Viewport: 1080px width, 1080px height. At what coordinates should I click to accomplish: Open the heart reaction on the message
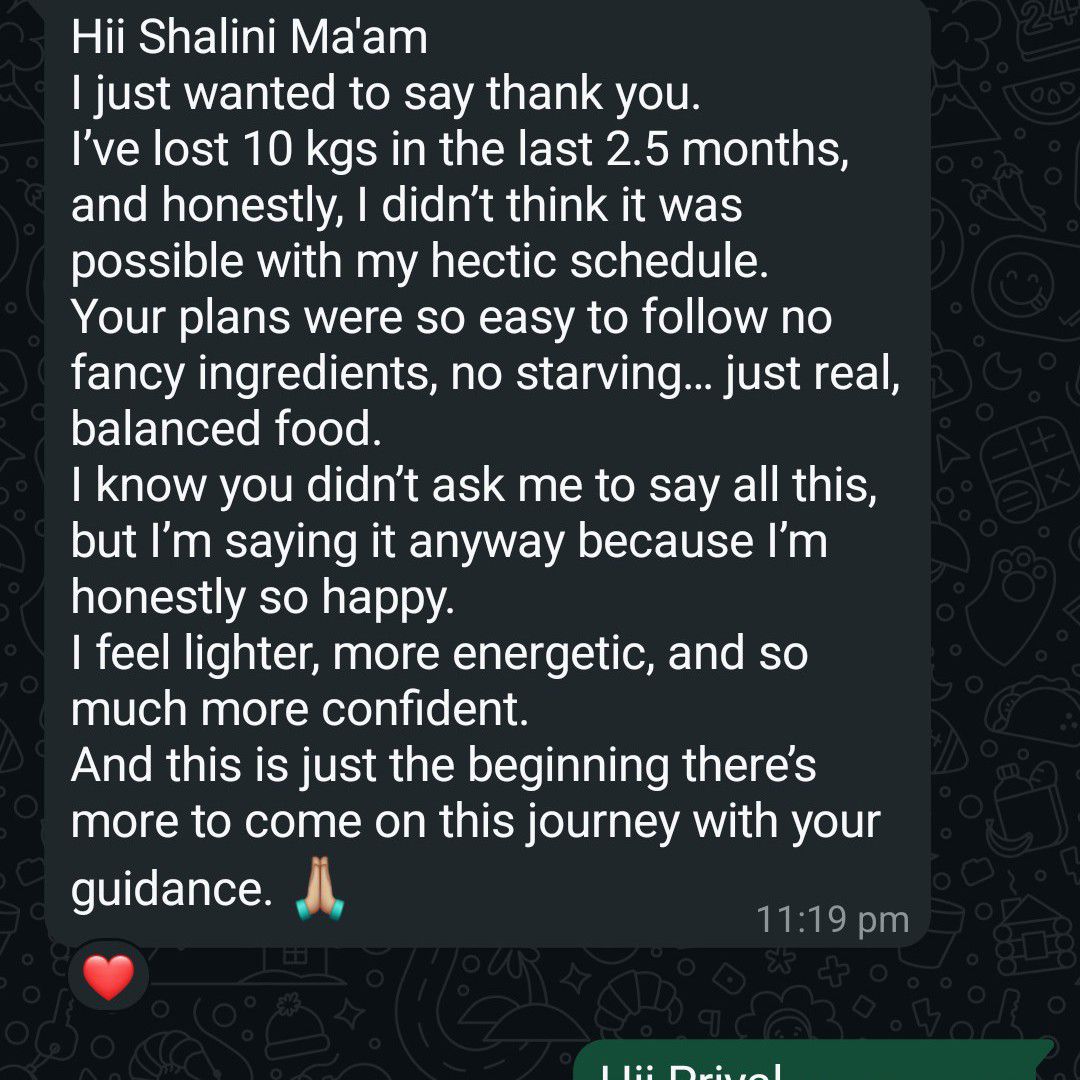[108, 977]
